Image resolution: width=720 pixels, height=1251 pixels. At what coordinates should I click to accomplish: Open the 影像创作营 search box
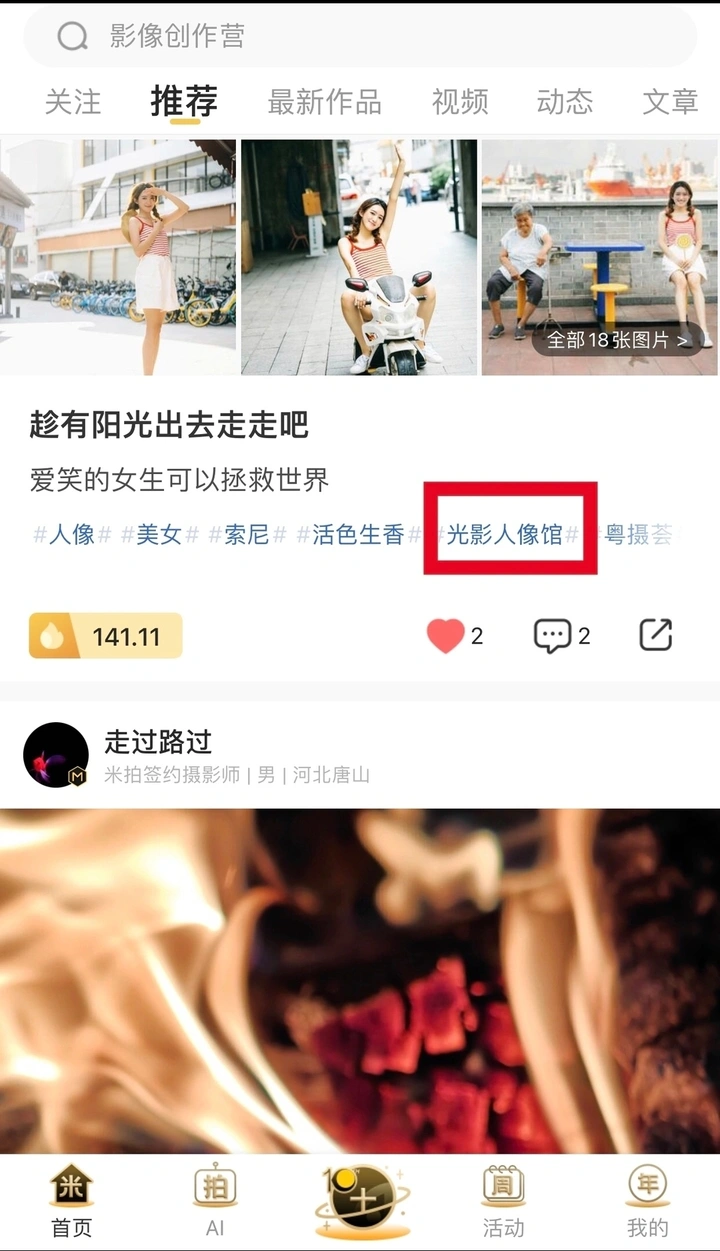360,37
